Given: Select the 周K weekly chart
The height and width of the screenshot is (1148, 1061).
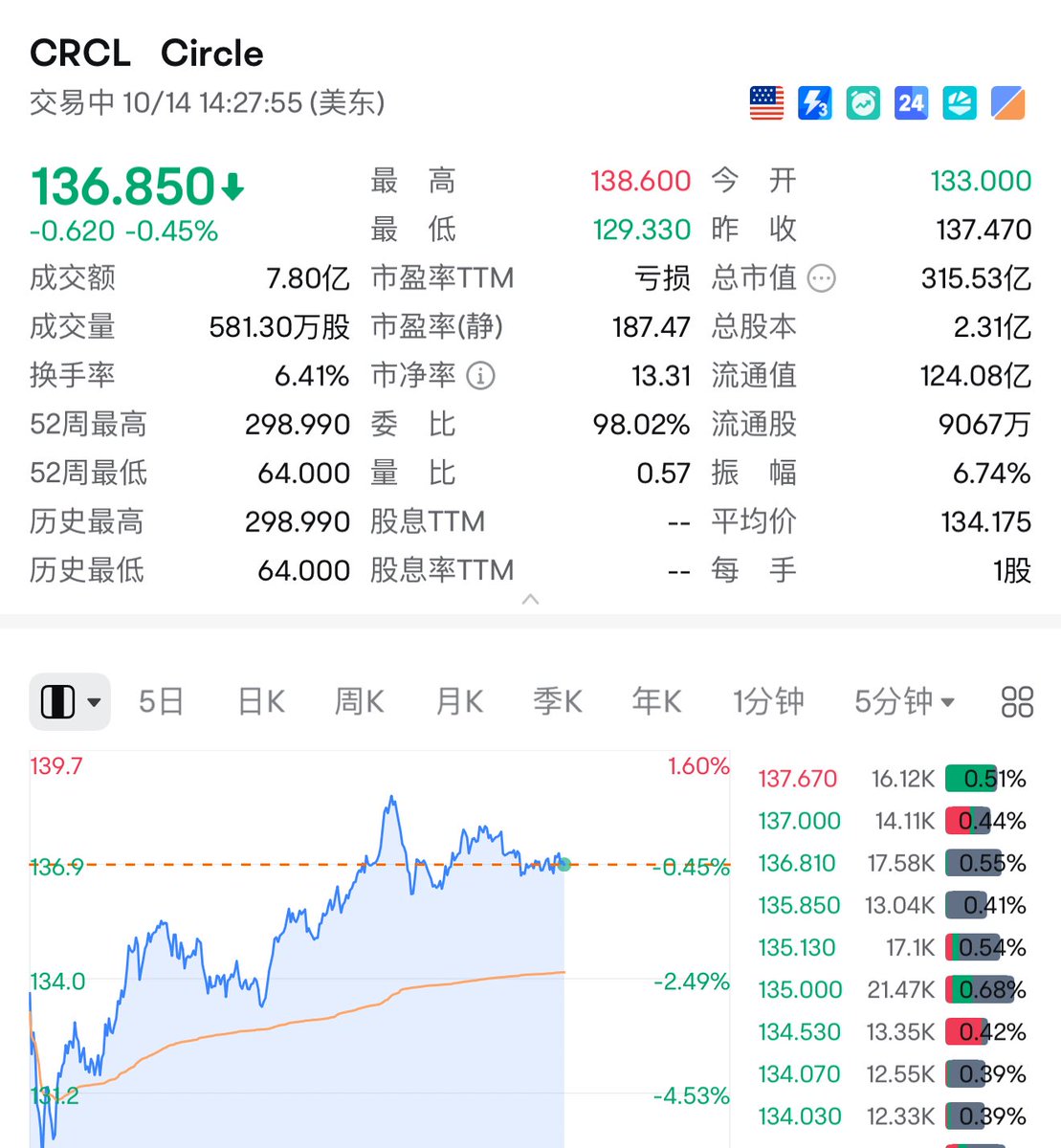Looking at the screenshot, I should [x=359, y=701].
